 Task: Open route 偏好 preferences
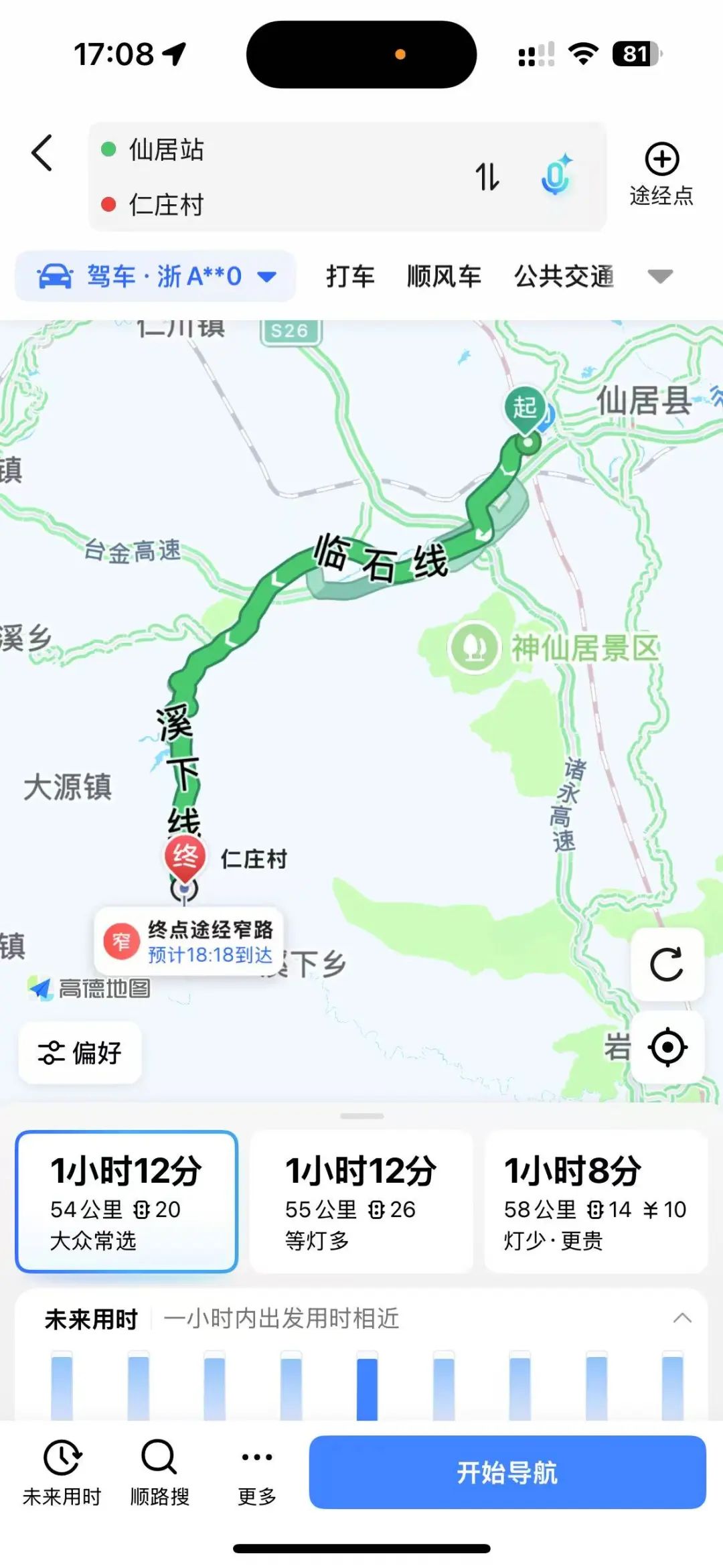80,1052
